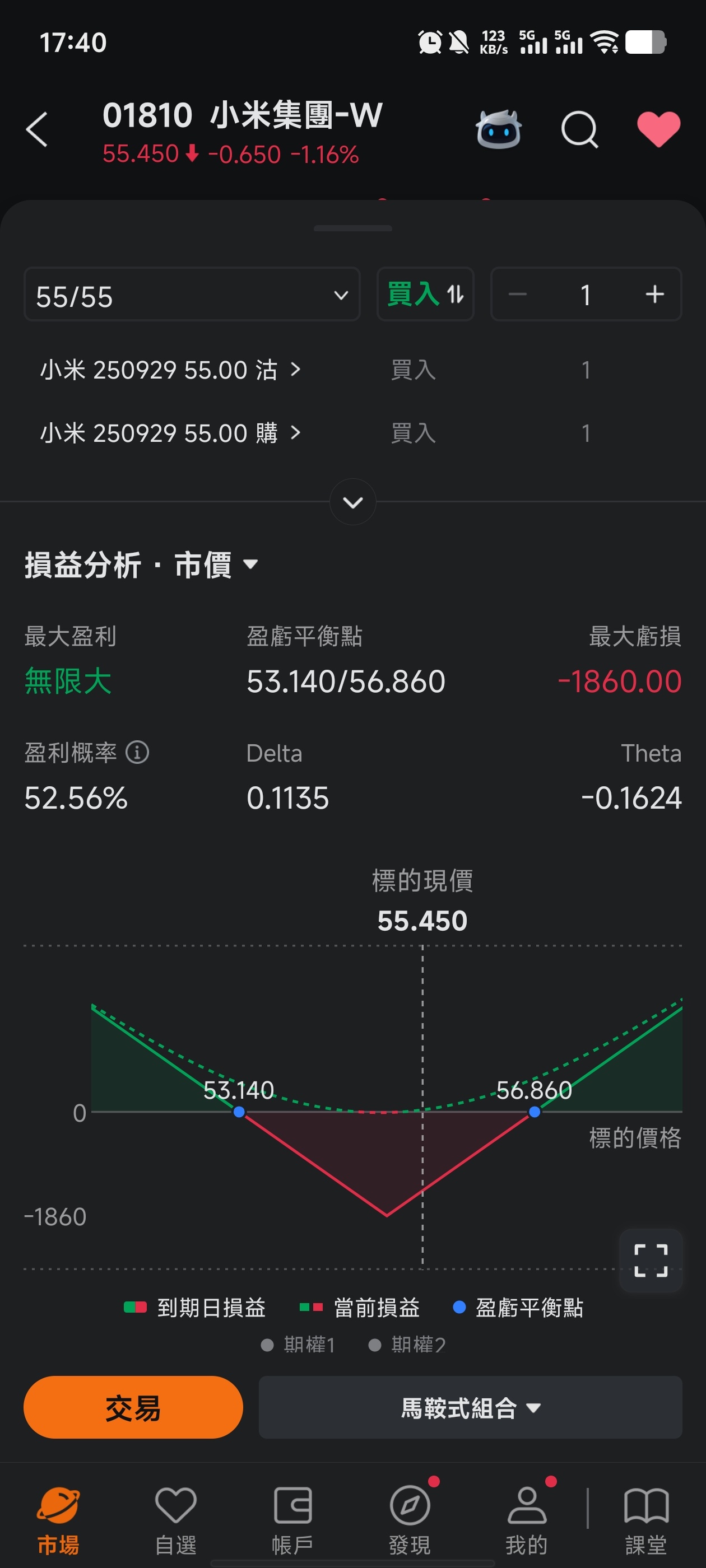Collapse the order panel with center chevron

tap(352, 503)
